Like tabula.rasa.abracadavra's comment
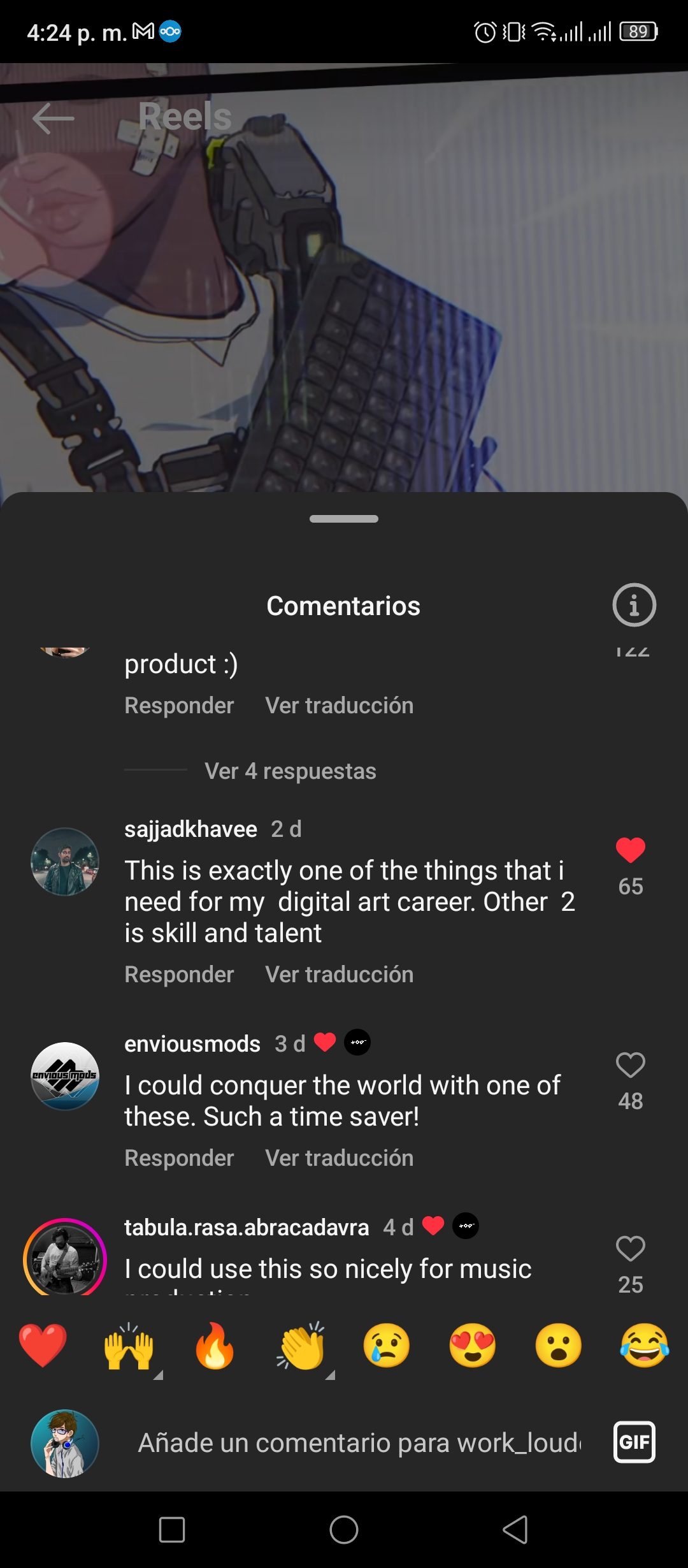Viewport: 688px width, 1568px height. (x=631, y=1249)
